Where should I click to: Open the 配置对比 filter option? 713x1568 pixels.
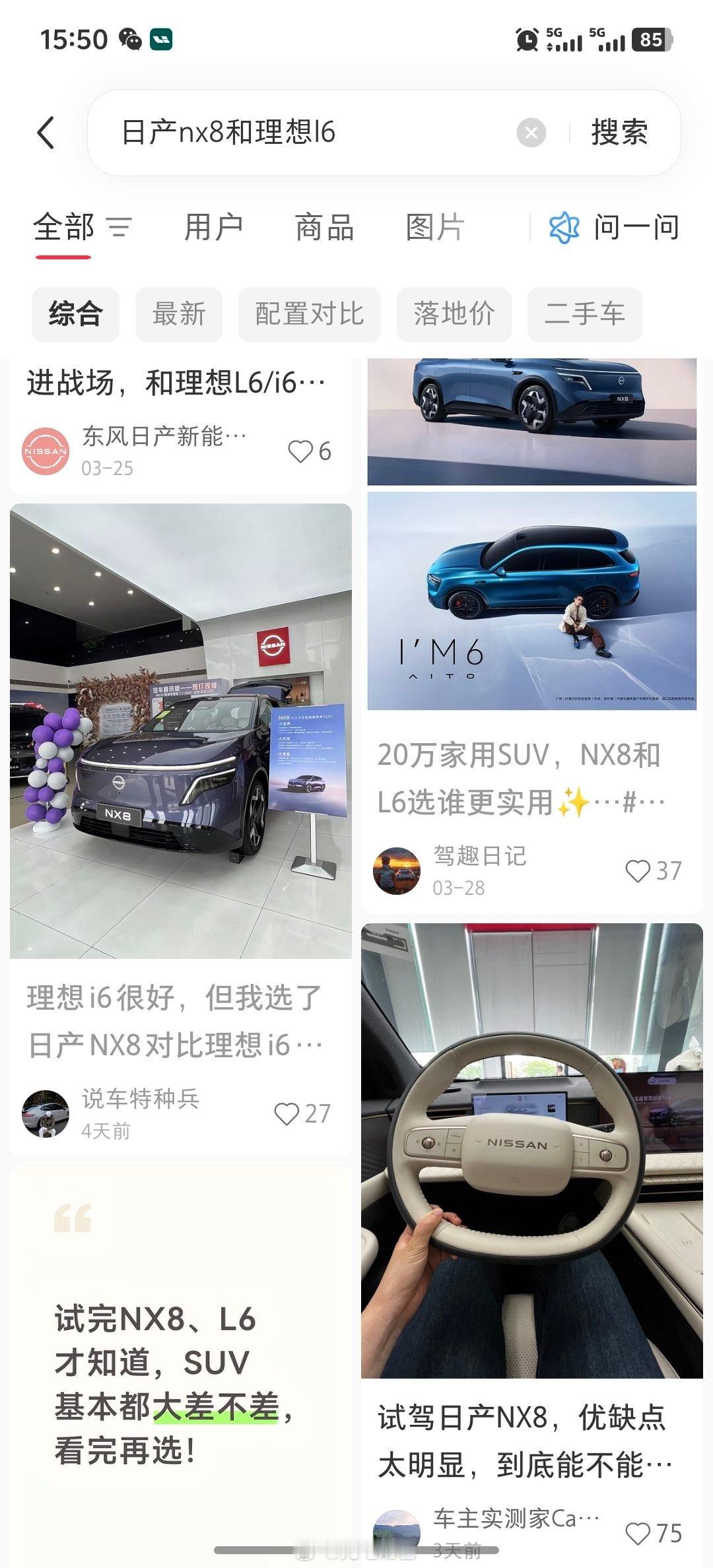(310, 315)
